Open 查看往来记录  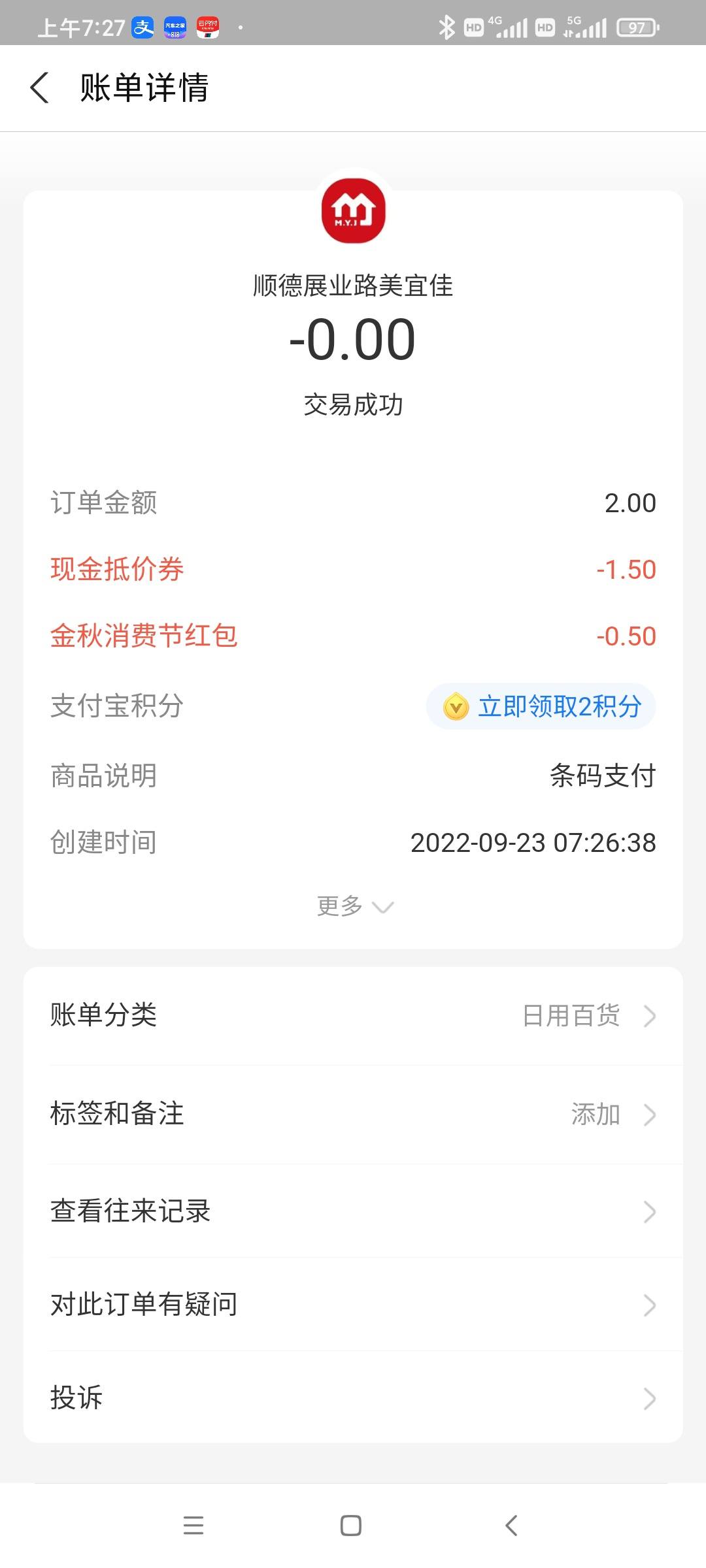click(353, 1211)
